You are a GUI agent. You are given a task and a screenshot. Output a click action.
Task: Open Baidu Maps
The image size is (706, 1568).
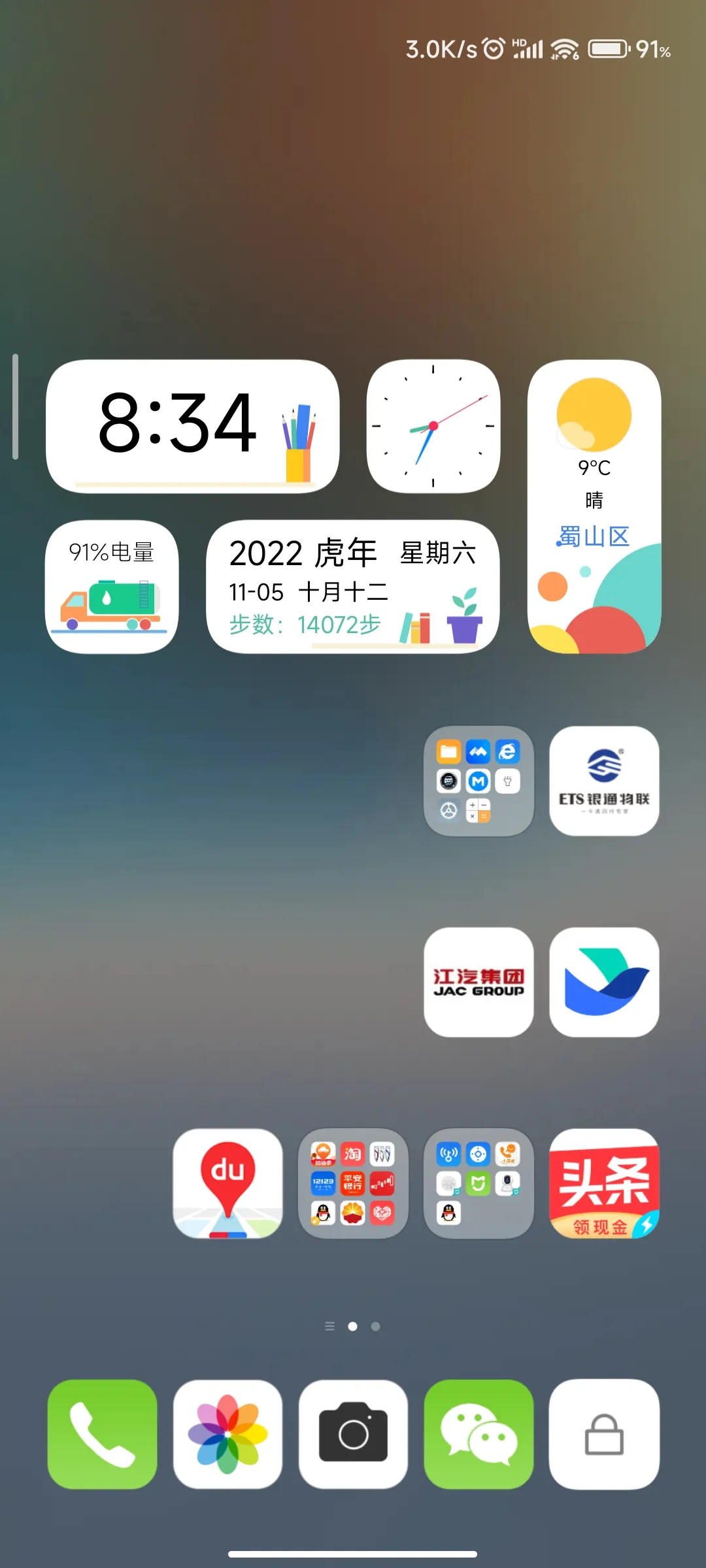coord(227,1183)
